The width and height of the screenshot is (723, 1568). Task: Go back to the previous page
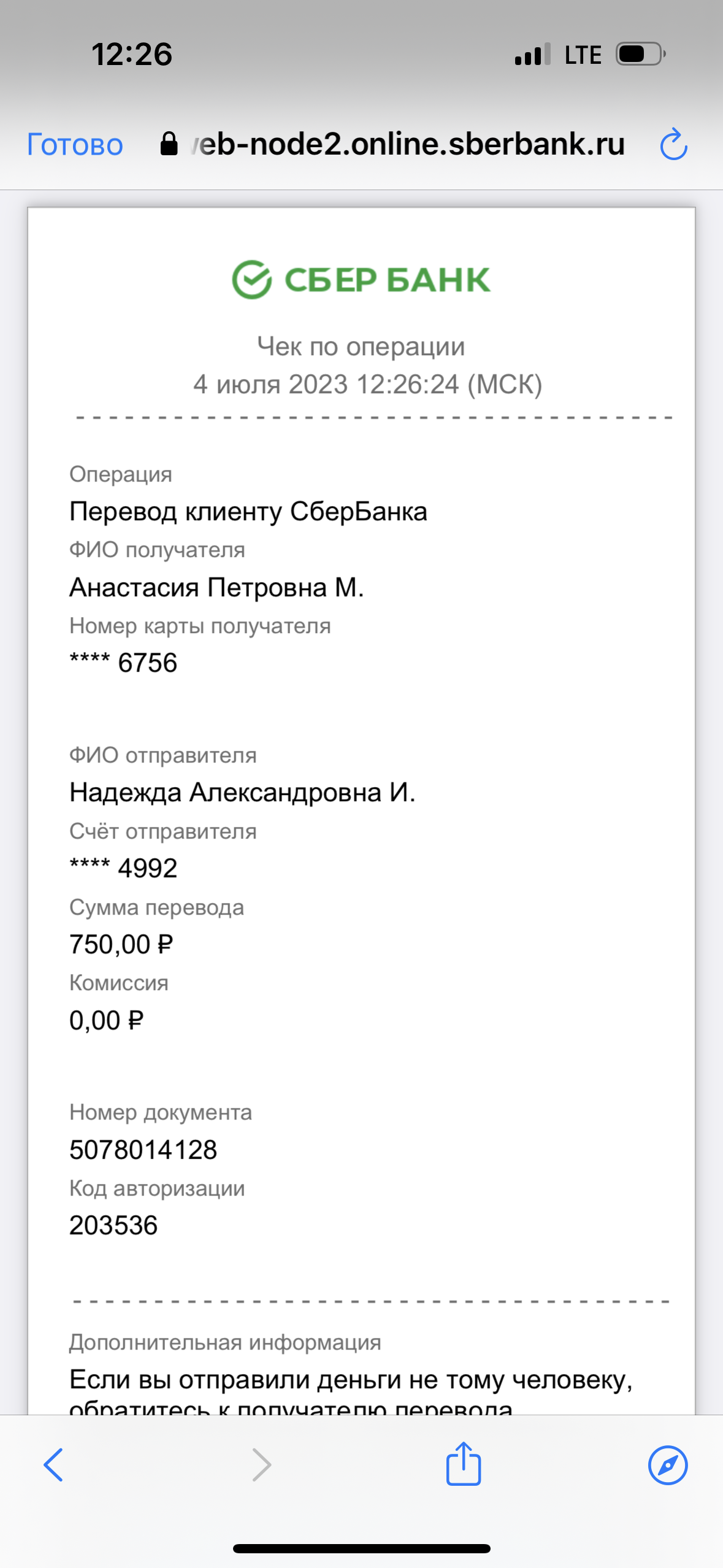click(53, 1465)
